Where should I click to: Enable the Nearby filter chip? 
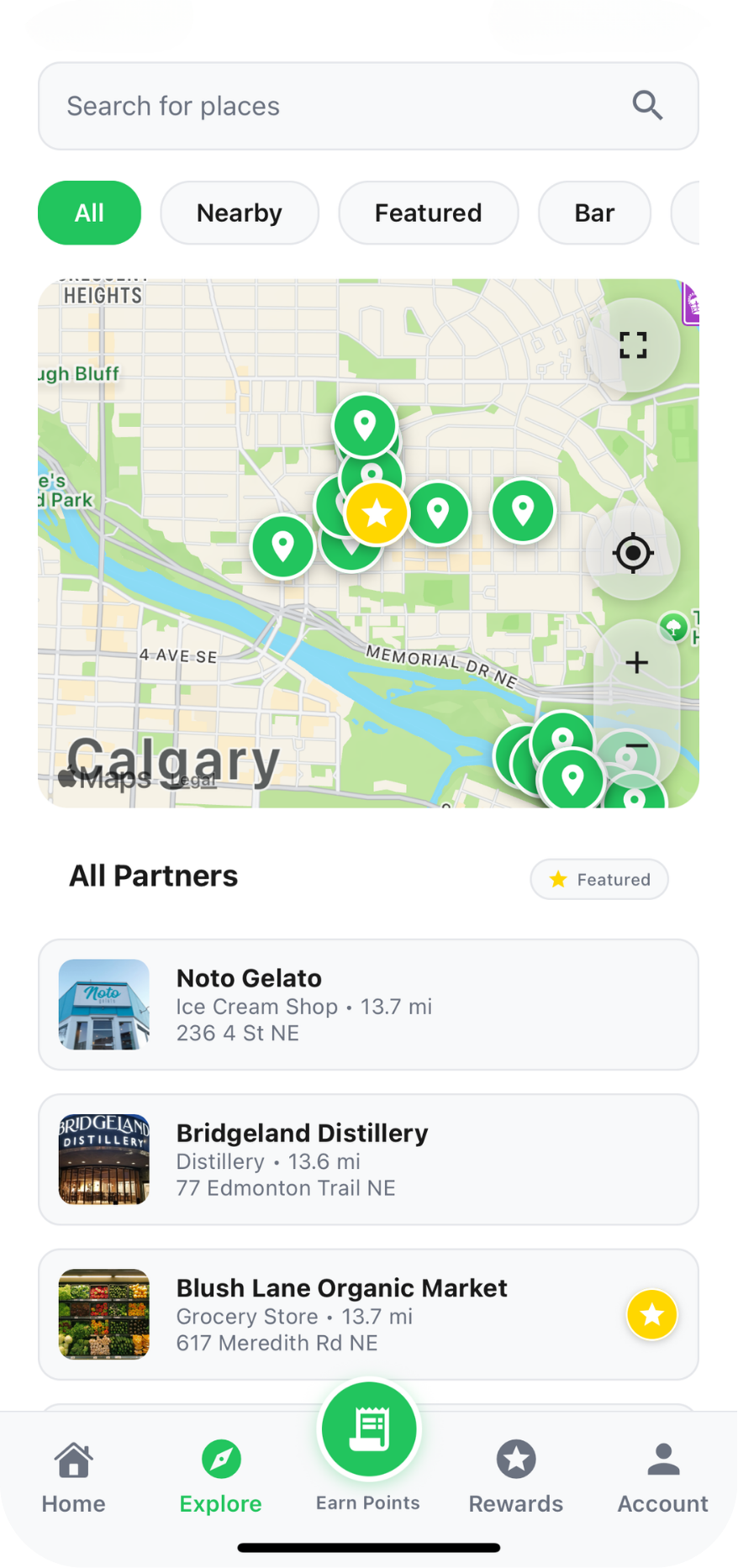pos(239,213)
